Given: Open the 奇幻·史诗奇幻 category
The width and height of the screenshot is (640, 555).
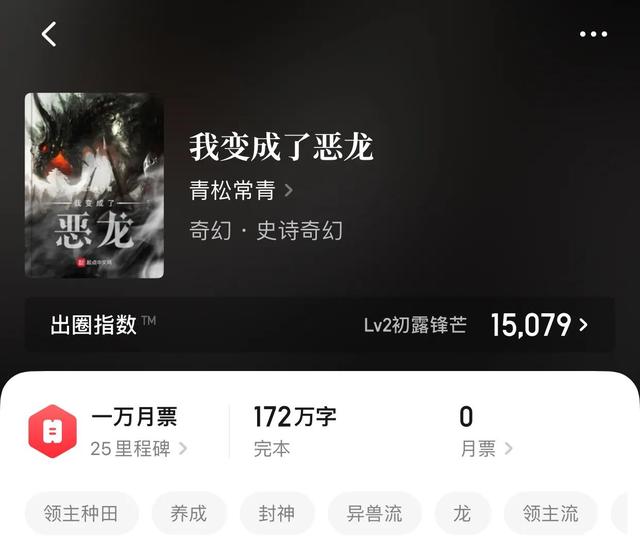Looking at the screenshot, I should (266, 230).
